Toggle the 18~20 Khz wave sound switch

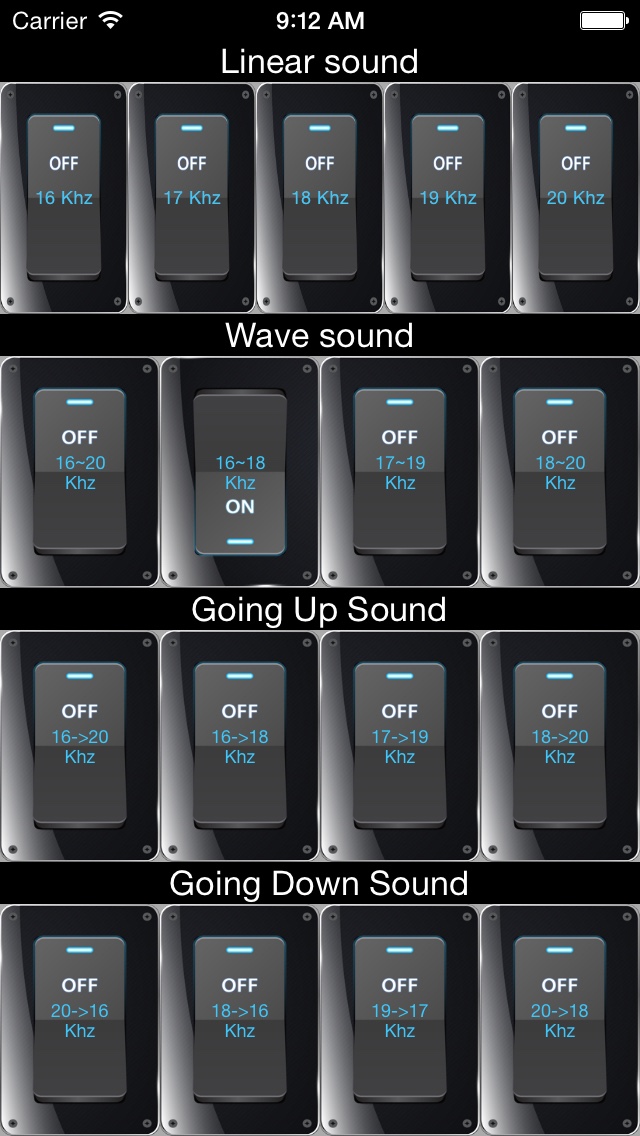tap(560, 471)
